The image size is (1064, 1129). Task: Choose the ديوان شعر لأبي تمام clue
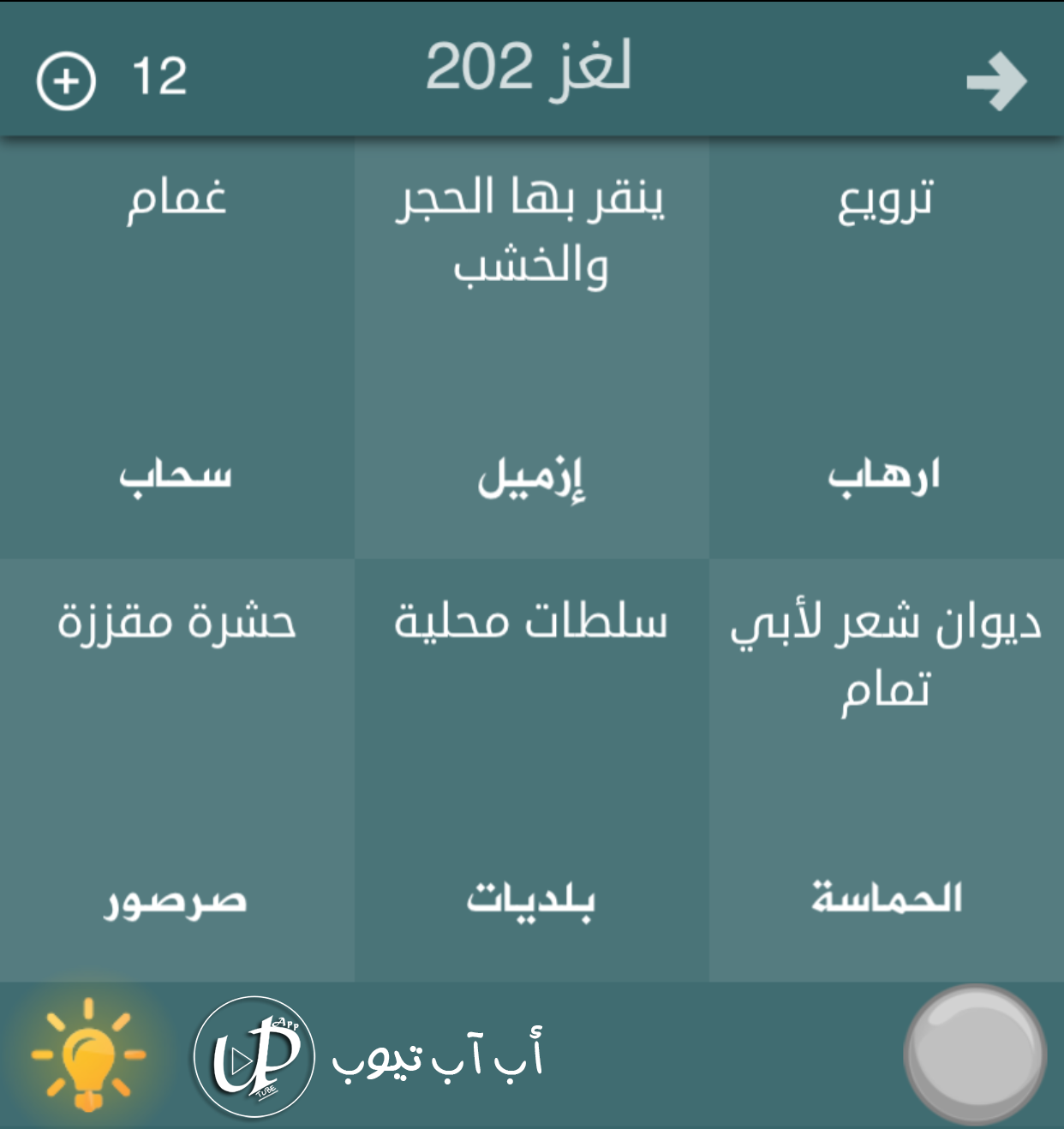(886, 769)
